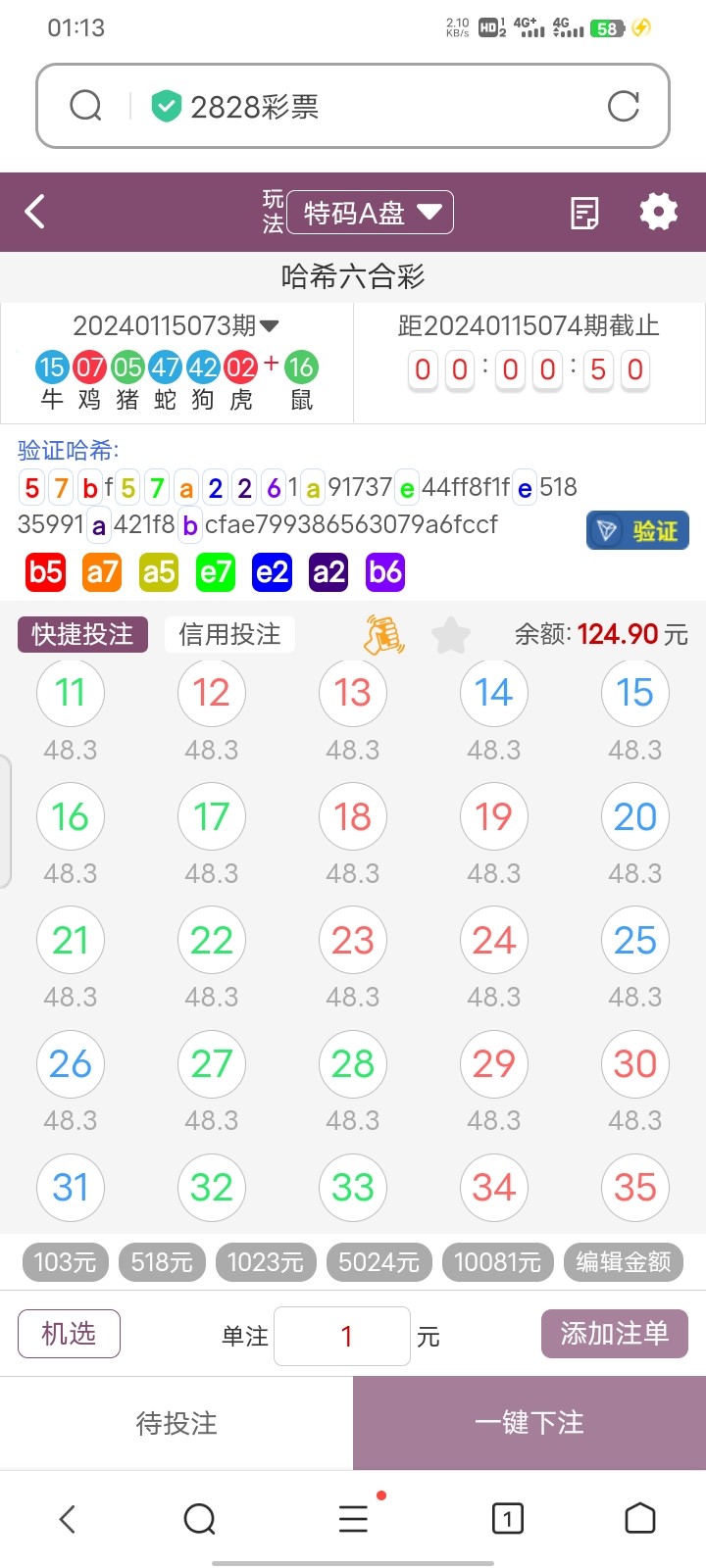The image size is (706, 1568).
Task: Select the 快捷投注 tab
Action: point(82,635)
